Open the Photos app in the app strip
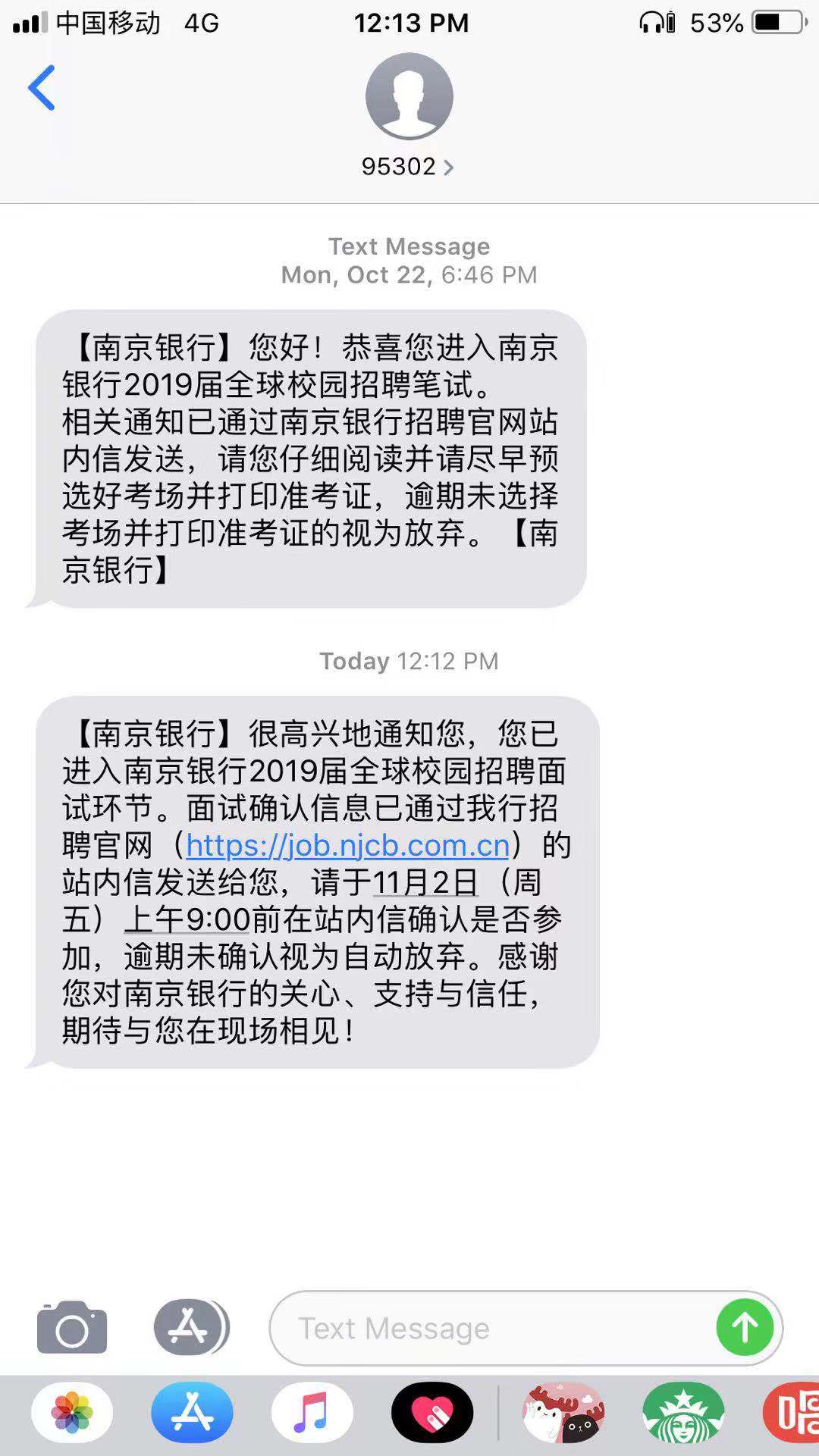 pos(72,1413)
